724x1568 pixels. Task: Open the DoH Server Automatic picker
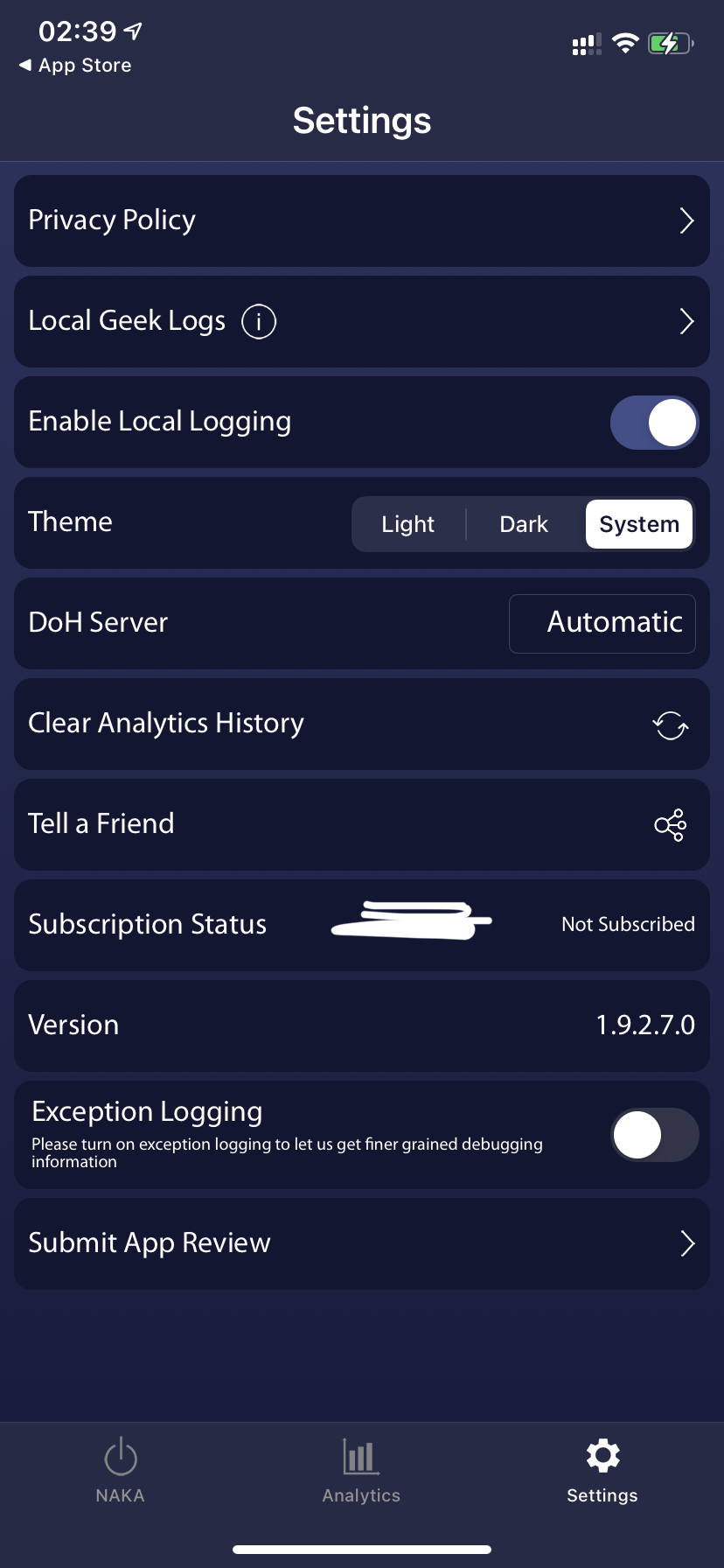(602, 624)
